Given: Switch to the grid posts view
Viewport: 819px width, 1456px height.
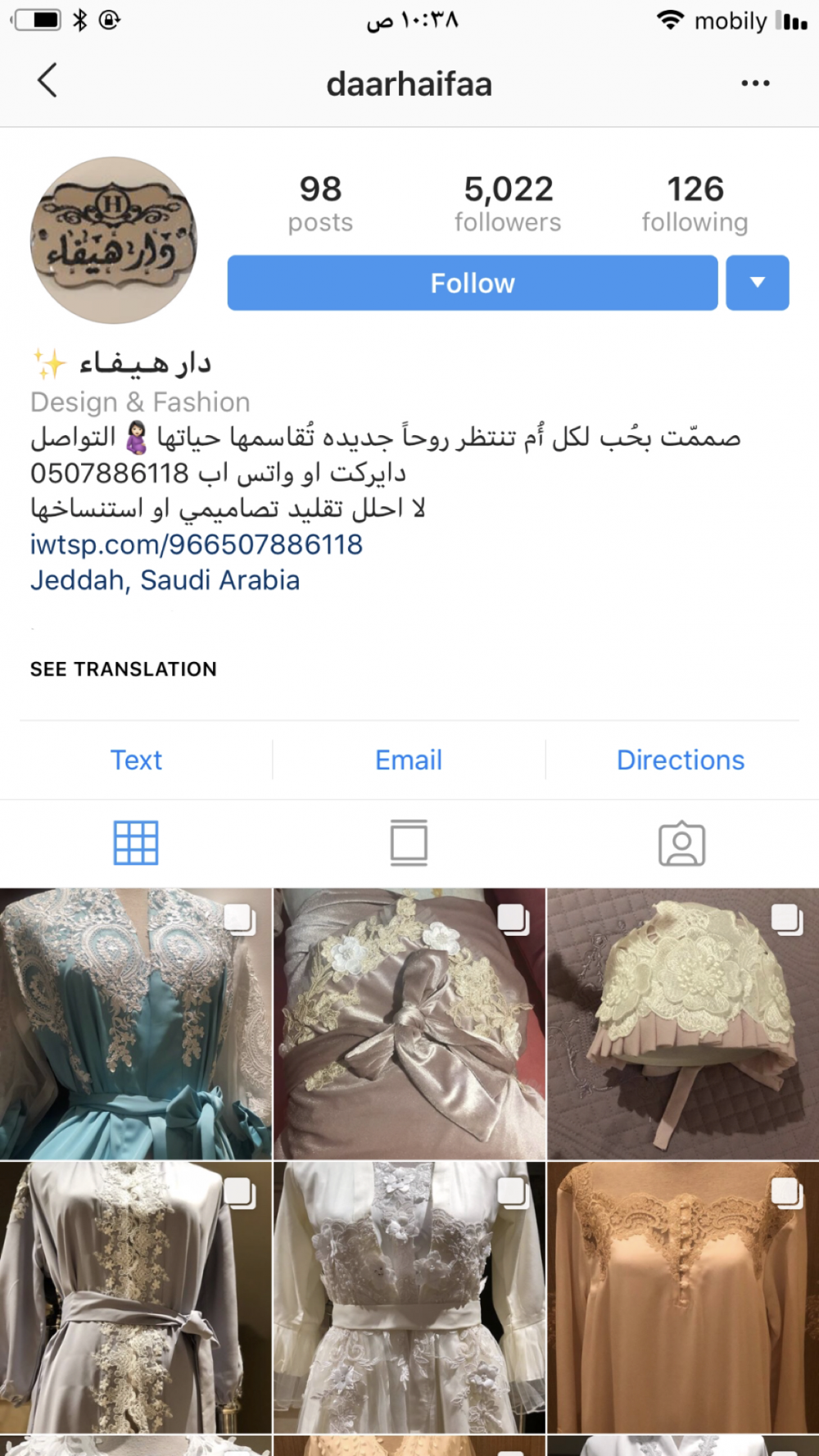Looking at the screenshot, I should click(136, 843).
